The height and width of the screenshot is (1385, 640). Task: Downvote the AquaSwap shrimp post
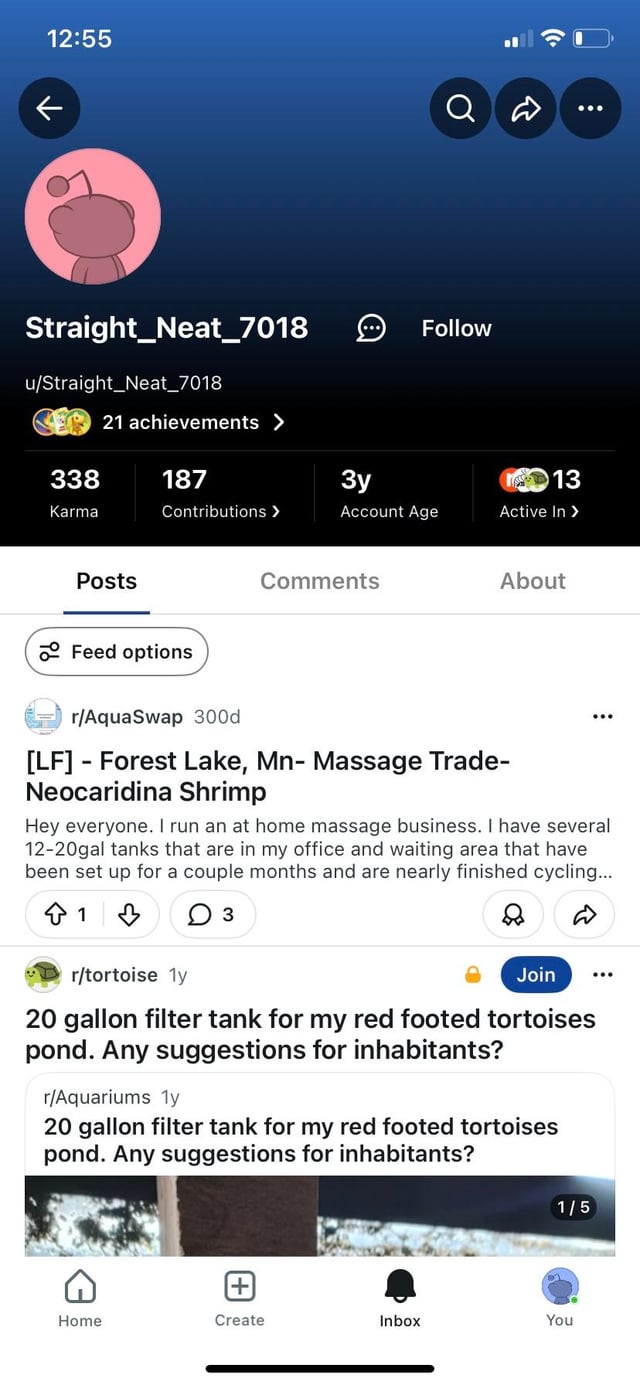pyautogui.click(x=130, y=914)
